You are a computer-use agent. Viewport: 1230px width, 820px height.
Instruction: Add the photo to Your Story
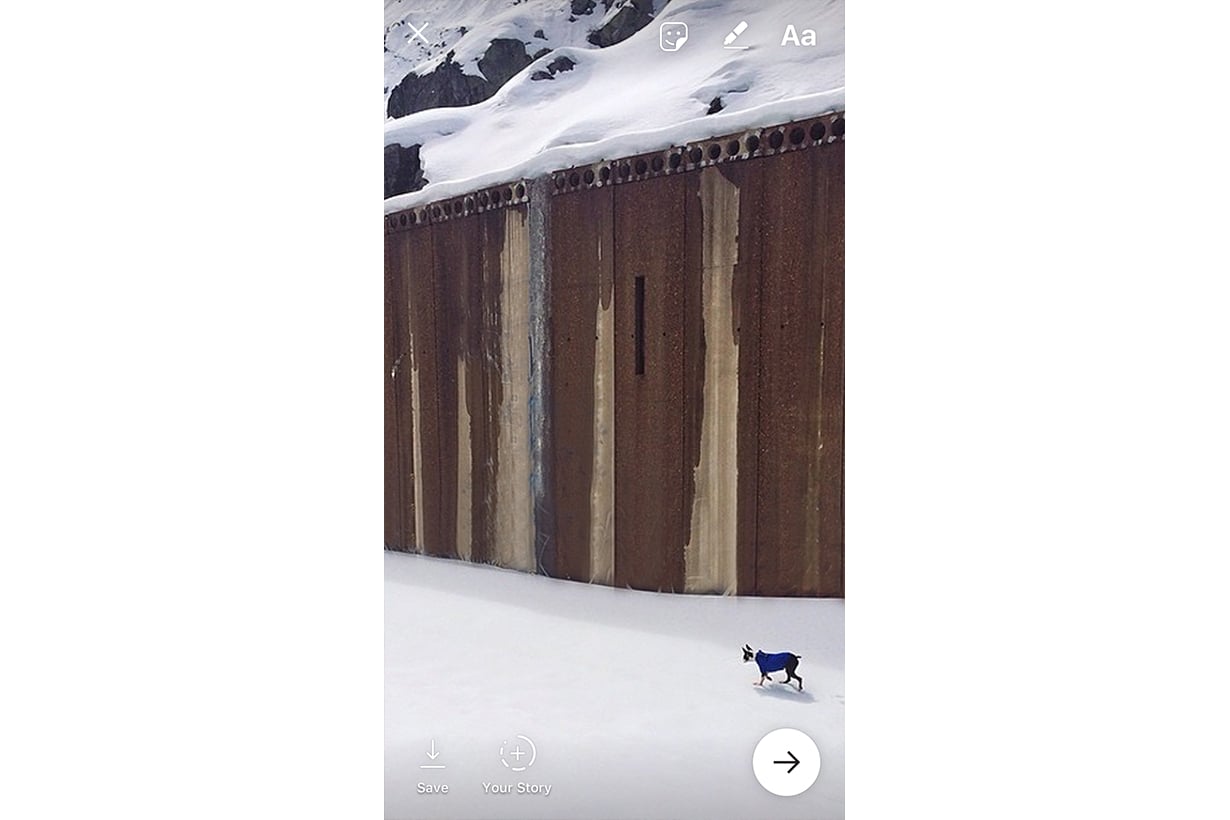click(517, 766)
